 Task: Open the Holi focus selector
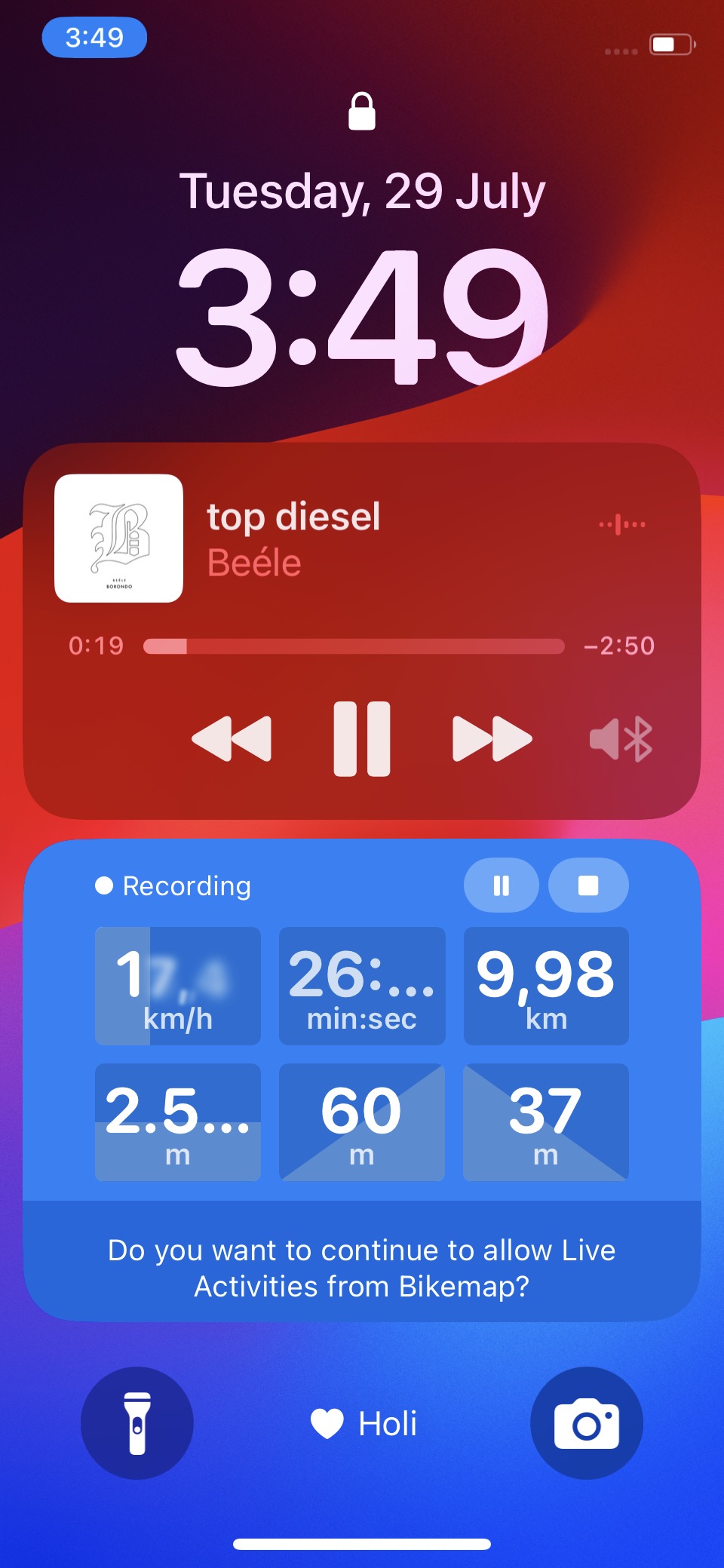[x=364, y=1424]
